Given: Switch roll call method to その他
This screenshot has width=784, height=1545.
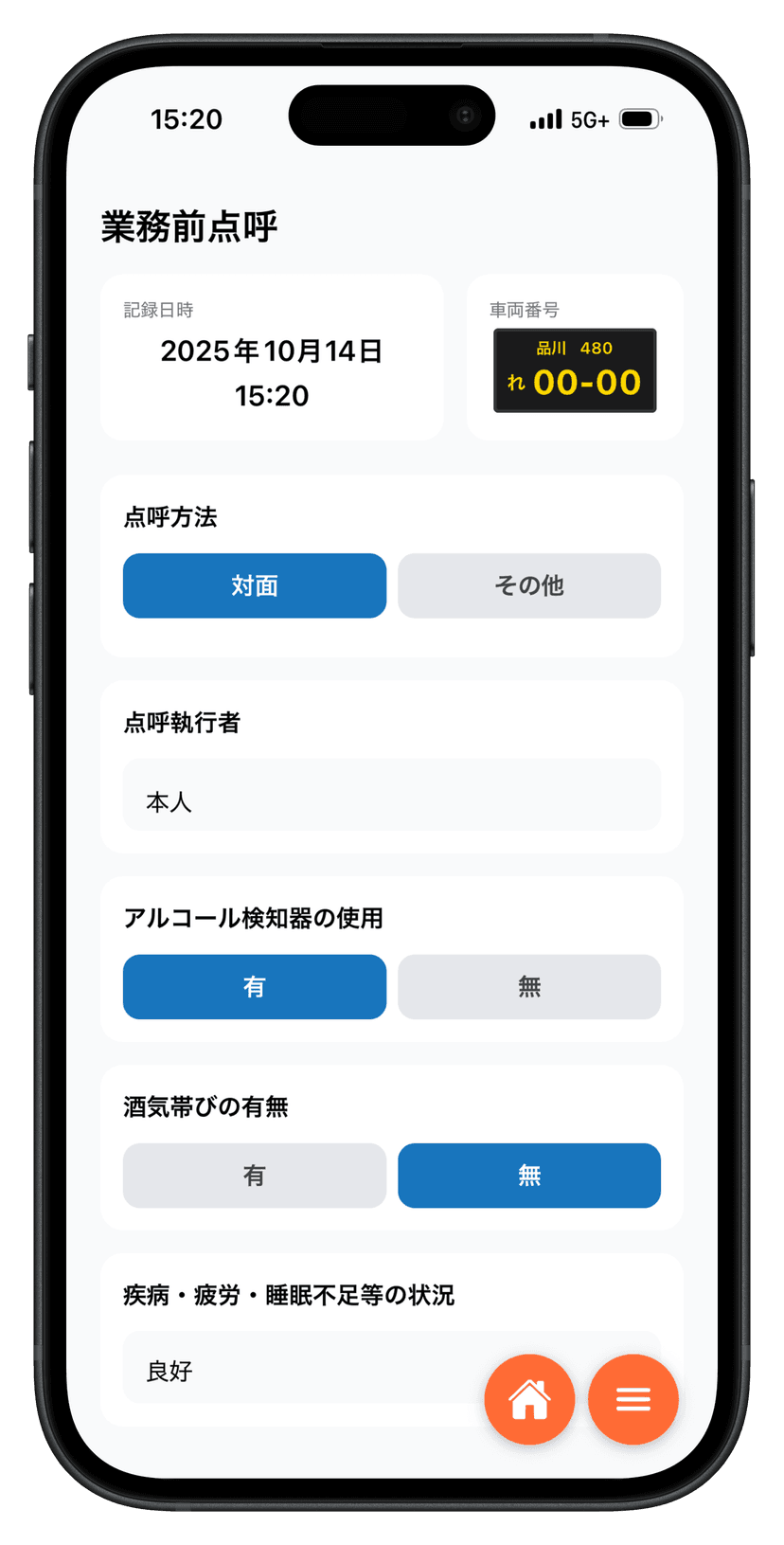Looking at the screenshot, I should coord(528,585).
